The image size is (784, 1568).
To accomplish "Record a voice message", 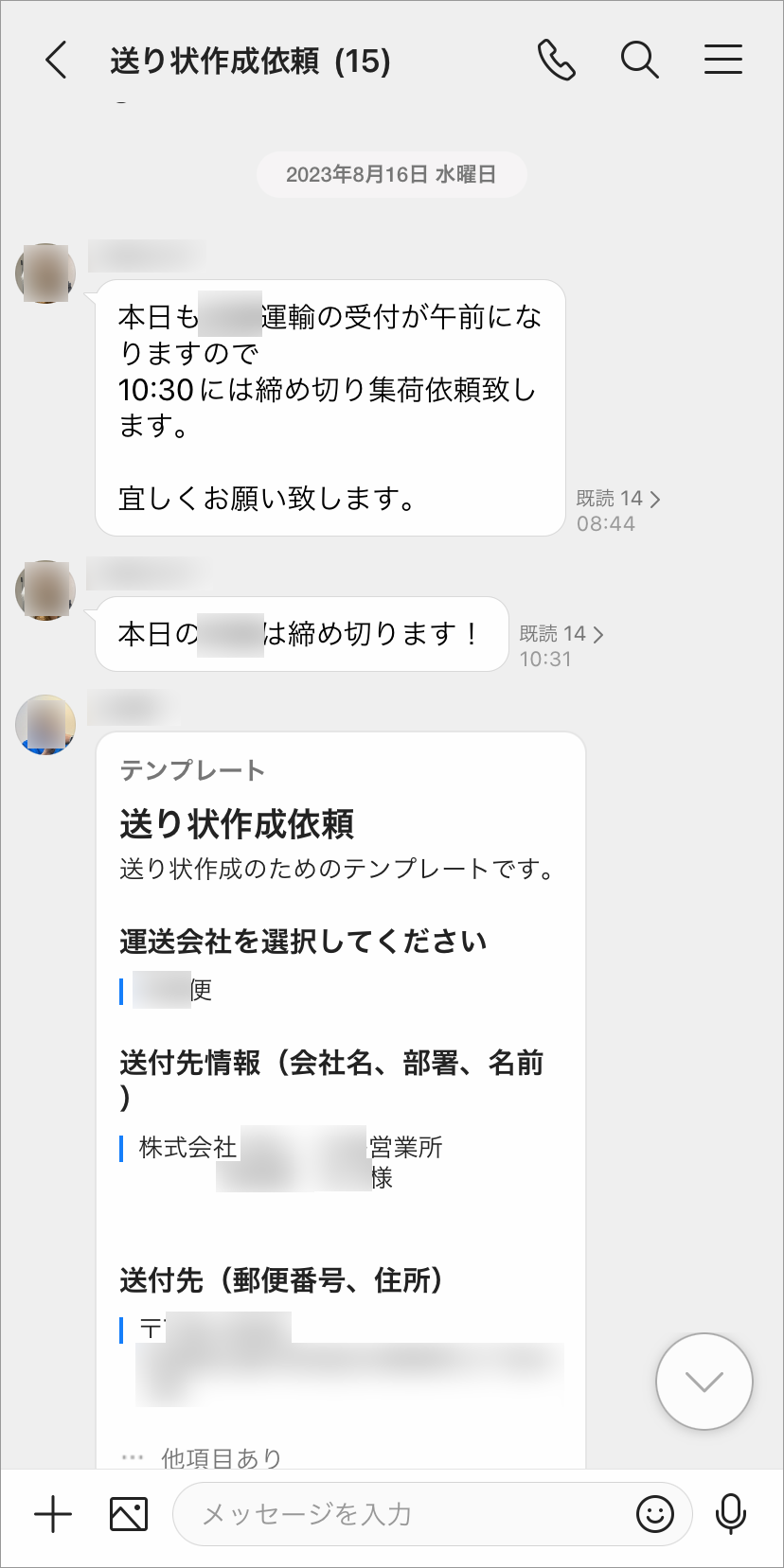I will click(x=730, y=1515).
